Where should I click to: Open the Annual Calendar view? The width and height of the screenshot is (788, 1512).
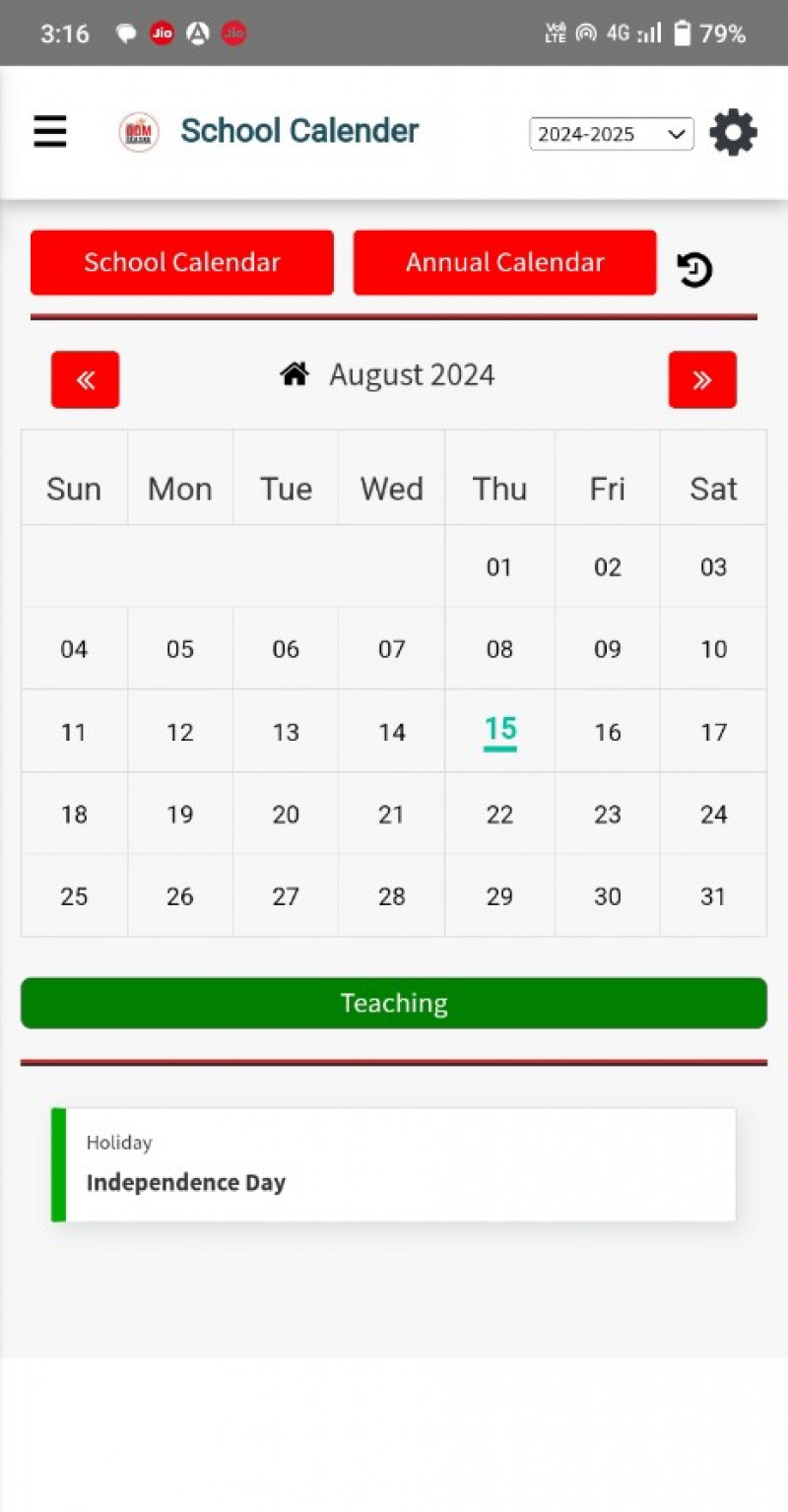(504, 262)
